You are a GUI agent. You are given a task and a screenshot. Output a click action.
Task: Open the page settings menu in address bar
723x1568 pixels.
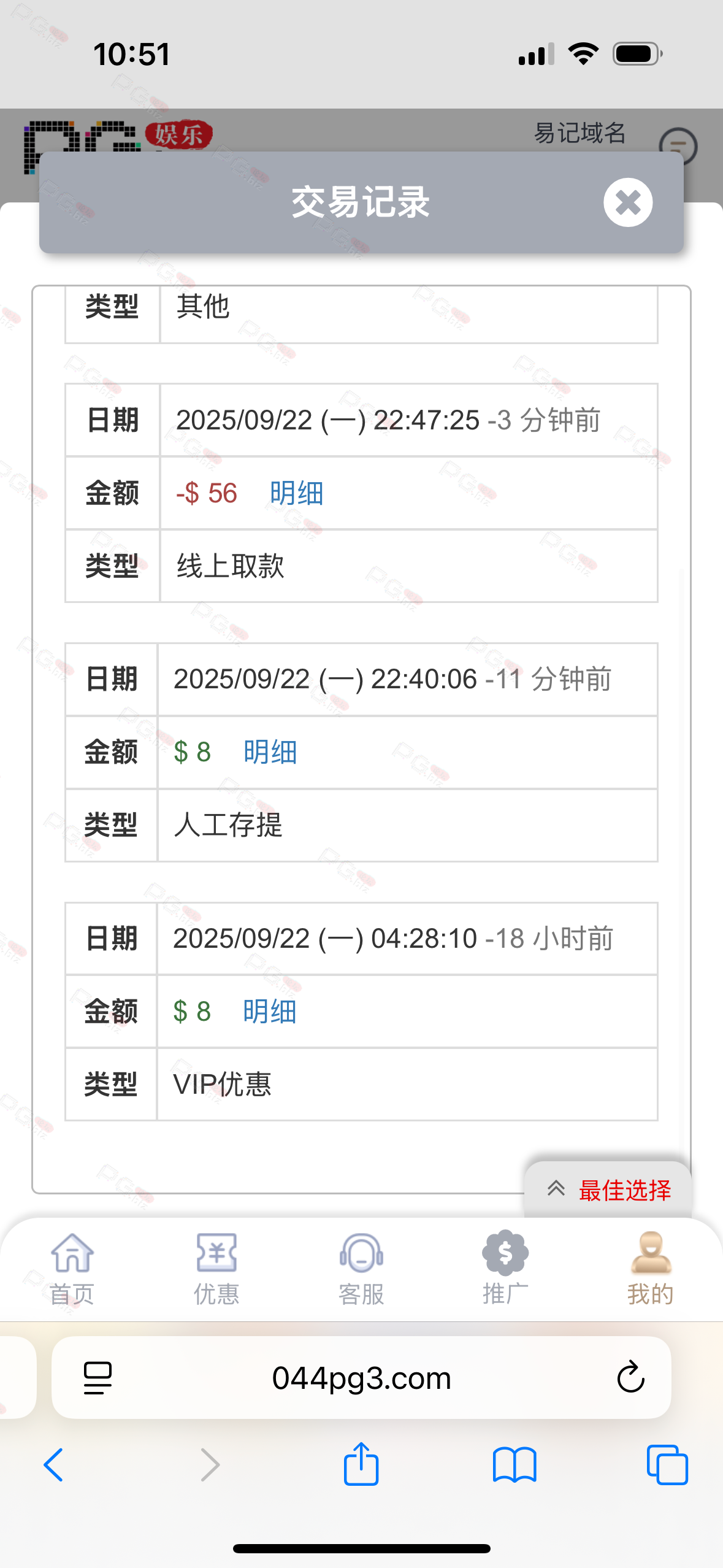[98, 1378]
